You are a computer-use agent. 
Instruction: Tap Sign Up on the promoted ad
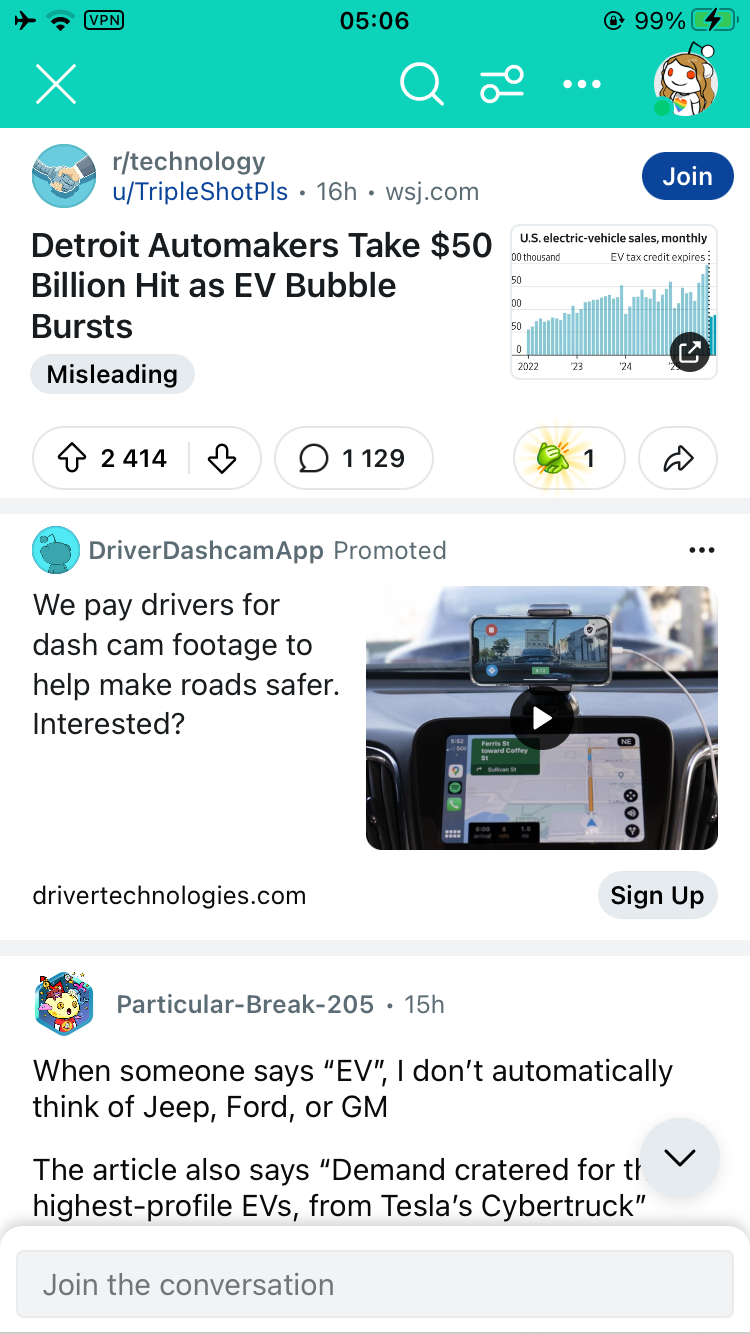click(x=657, y=895)
